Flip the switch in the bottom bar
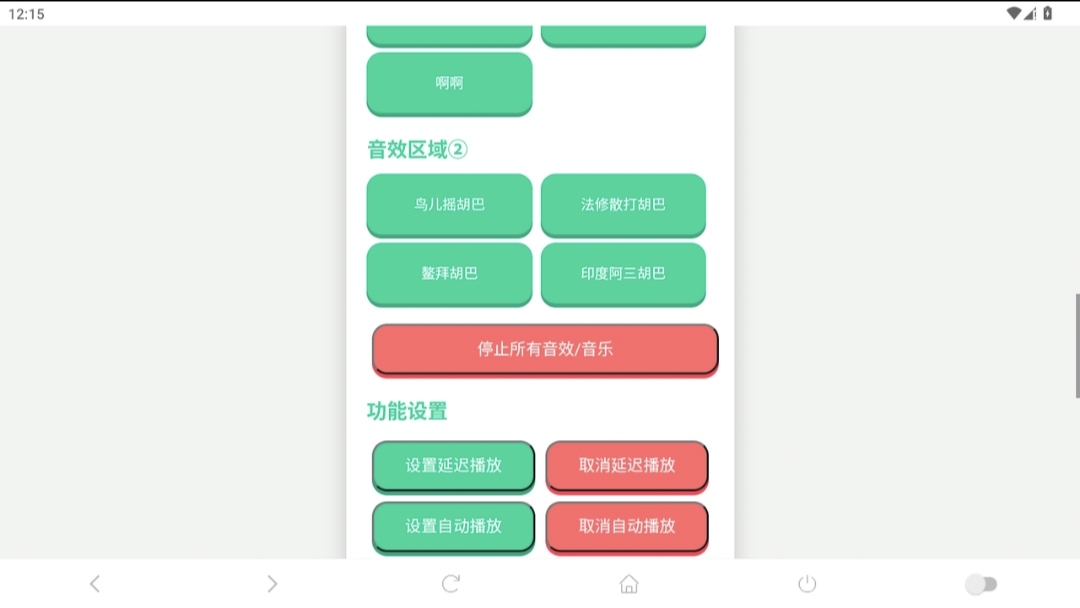 981,584
